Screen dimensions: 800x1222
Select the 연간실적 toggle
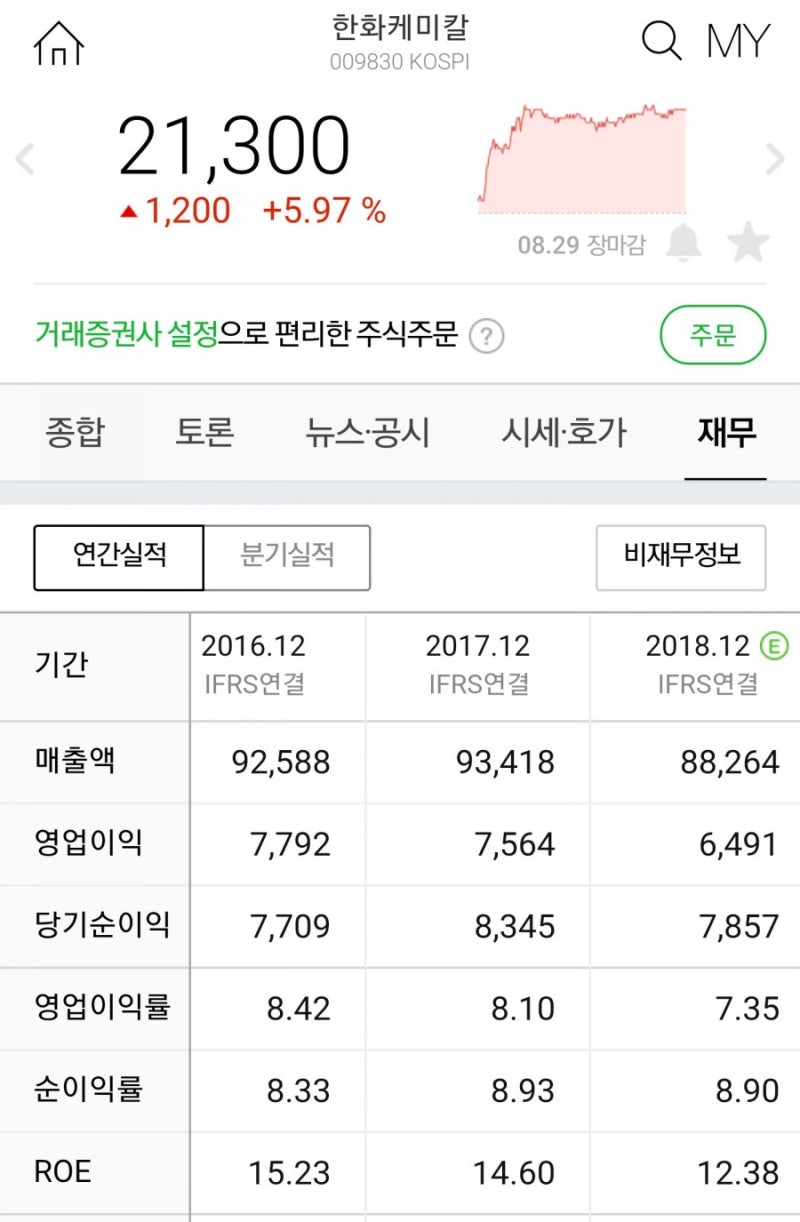coord(118,557)
